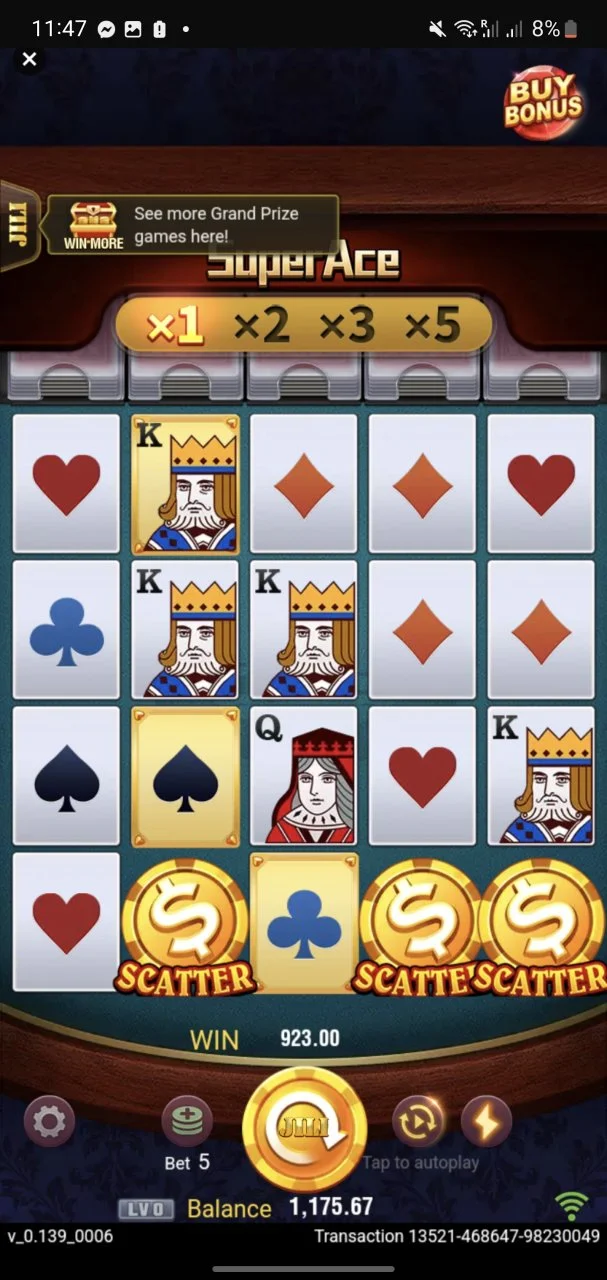Screen dimensions: 607x1280
Task: Start autoplay mode
Action: tap(417, 1122)
